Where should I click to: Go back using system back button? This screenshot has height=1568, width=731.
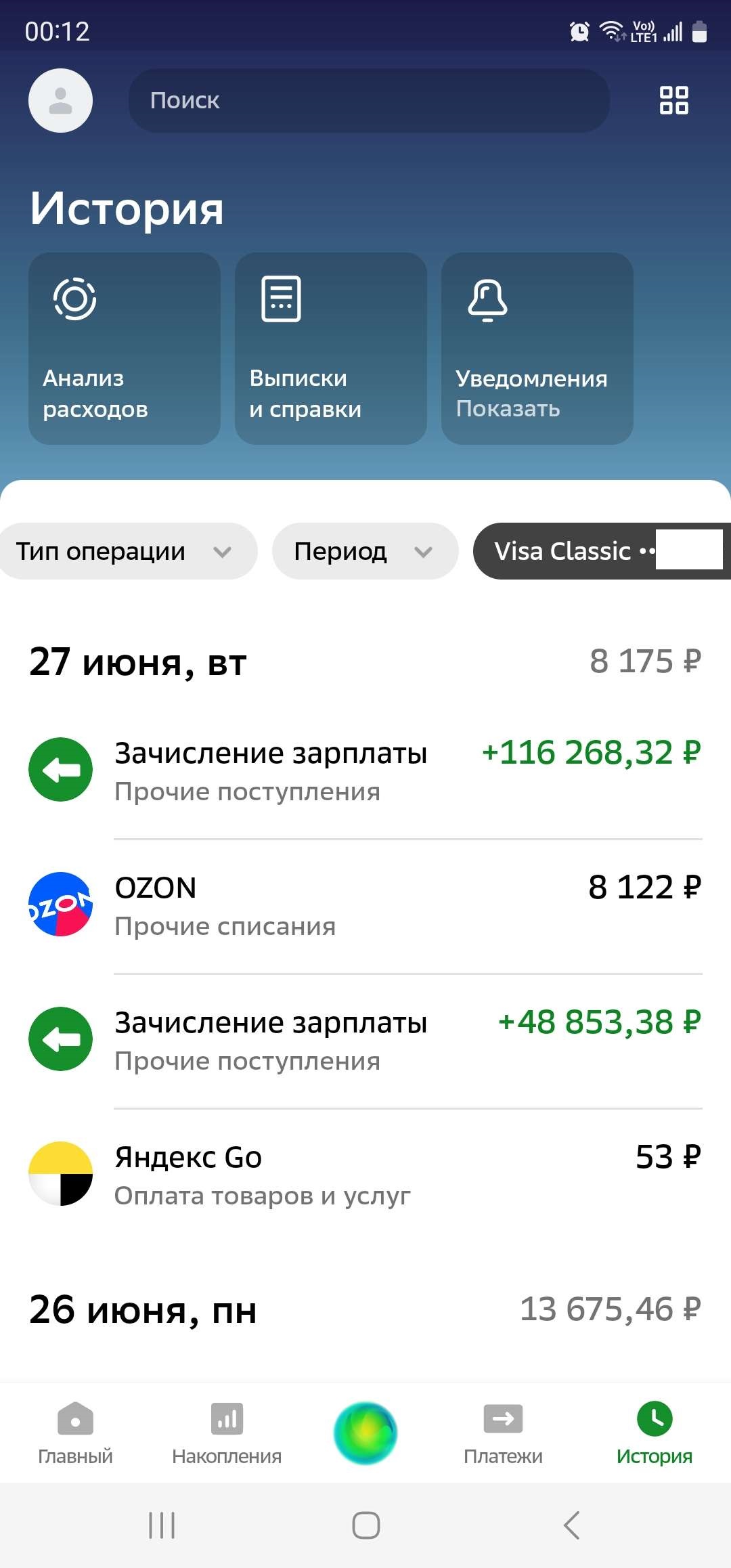coord(572,1525)
